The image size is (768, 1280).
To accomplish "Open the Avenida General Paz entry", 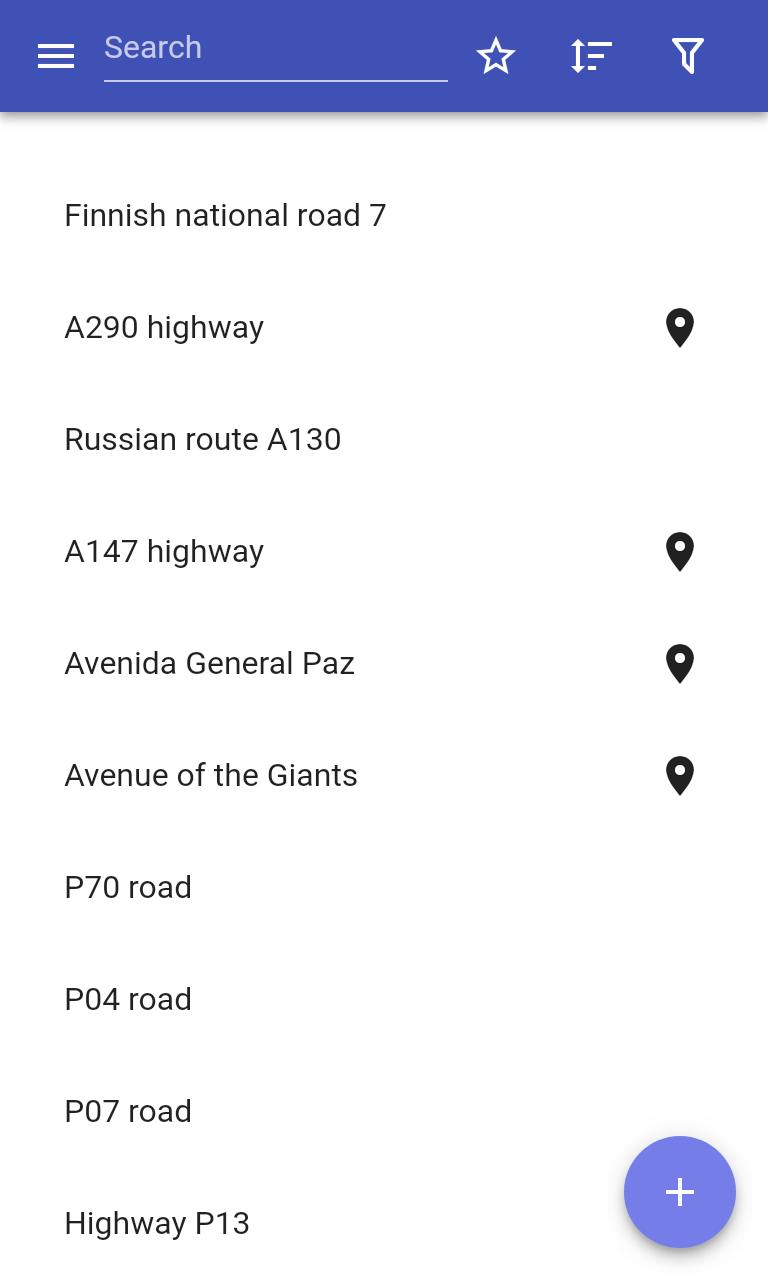I will (210, 664).
